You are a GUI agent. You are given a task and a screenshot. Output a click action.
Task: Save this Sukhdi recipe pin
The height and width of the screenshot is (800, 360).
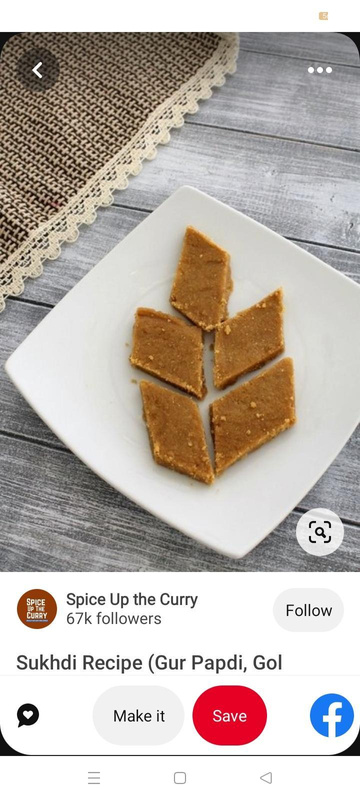tap(229, 716)
